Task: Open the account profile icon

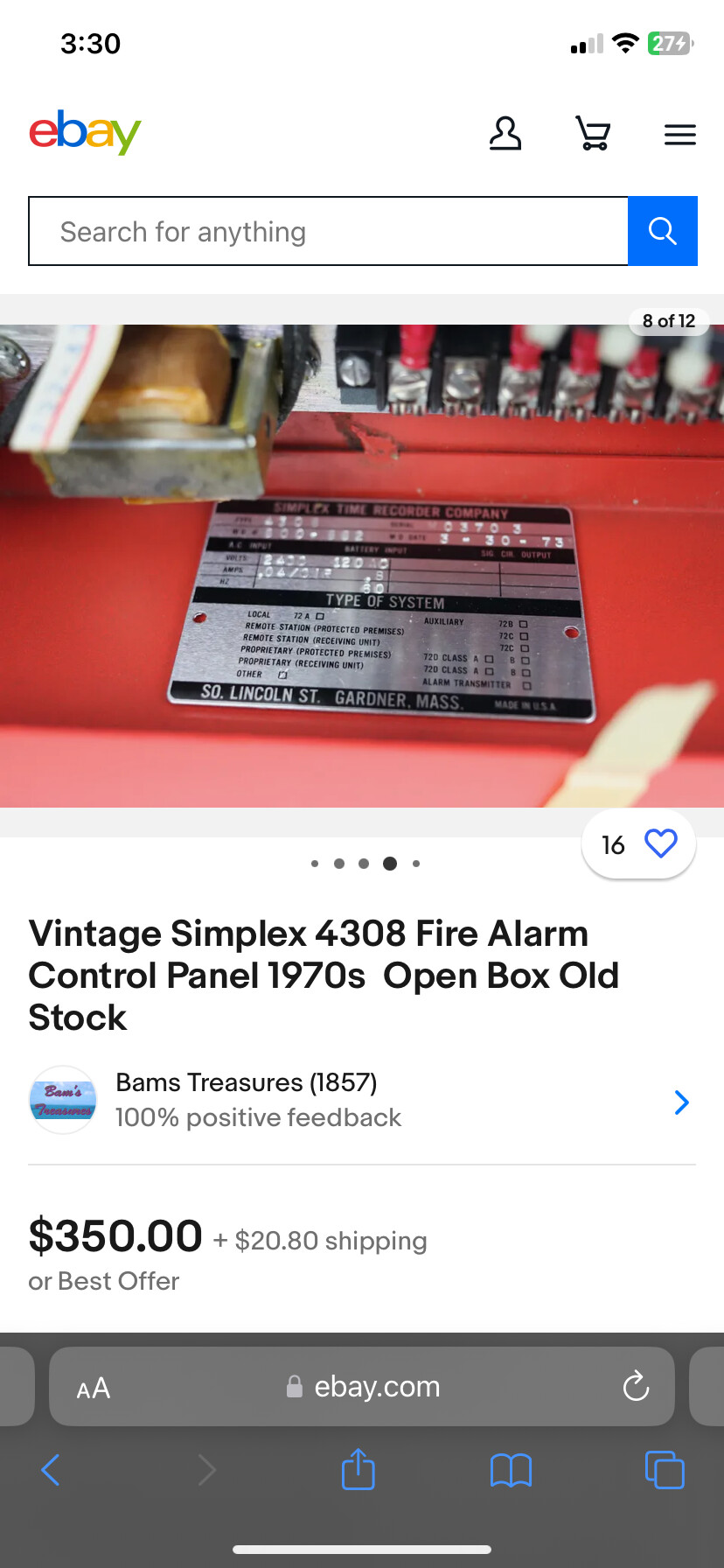Action: click(x=505, y=134)
